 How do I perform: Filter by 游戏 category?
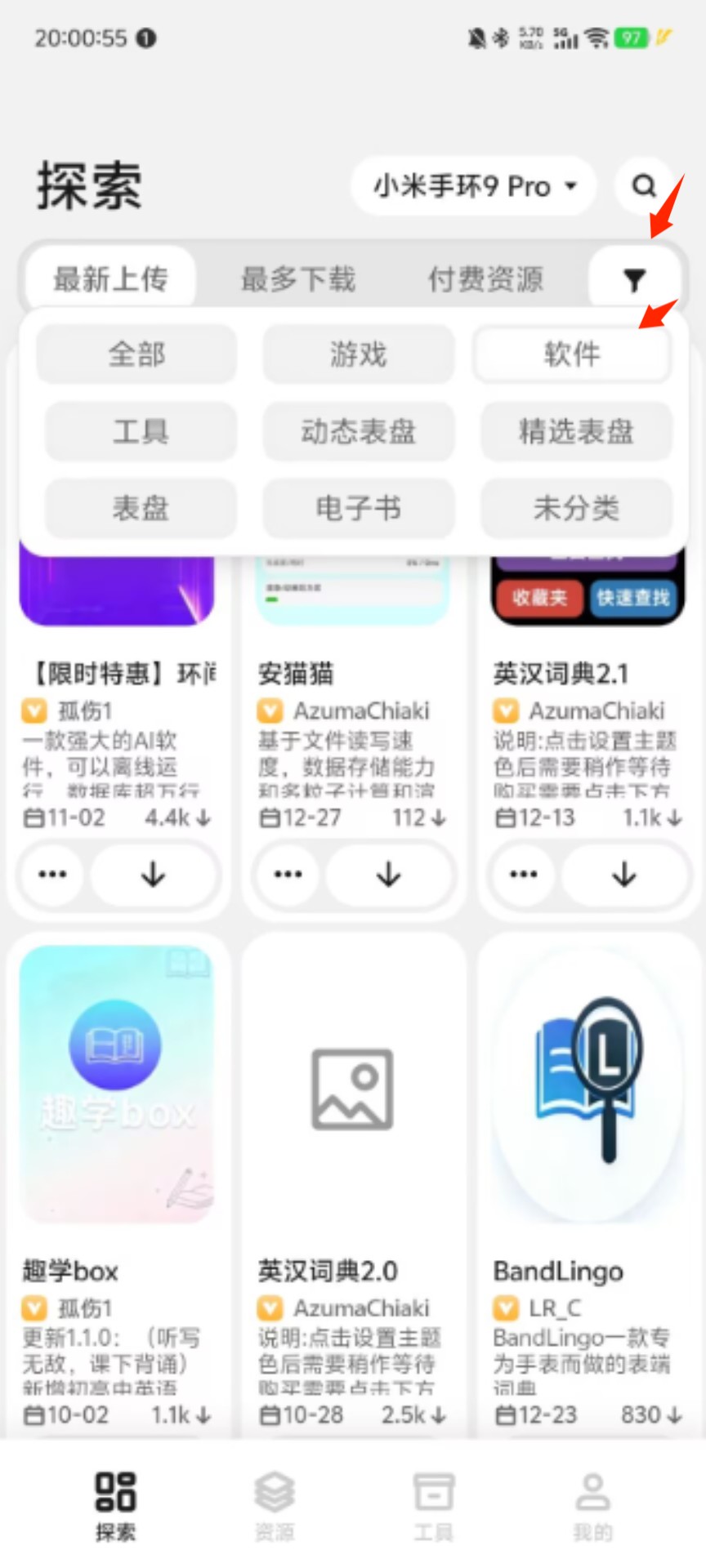[x=358, y=354]
